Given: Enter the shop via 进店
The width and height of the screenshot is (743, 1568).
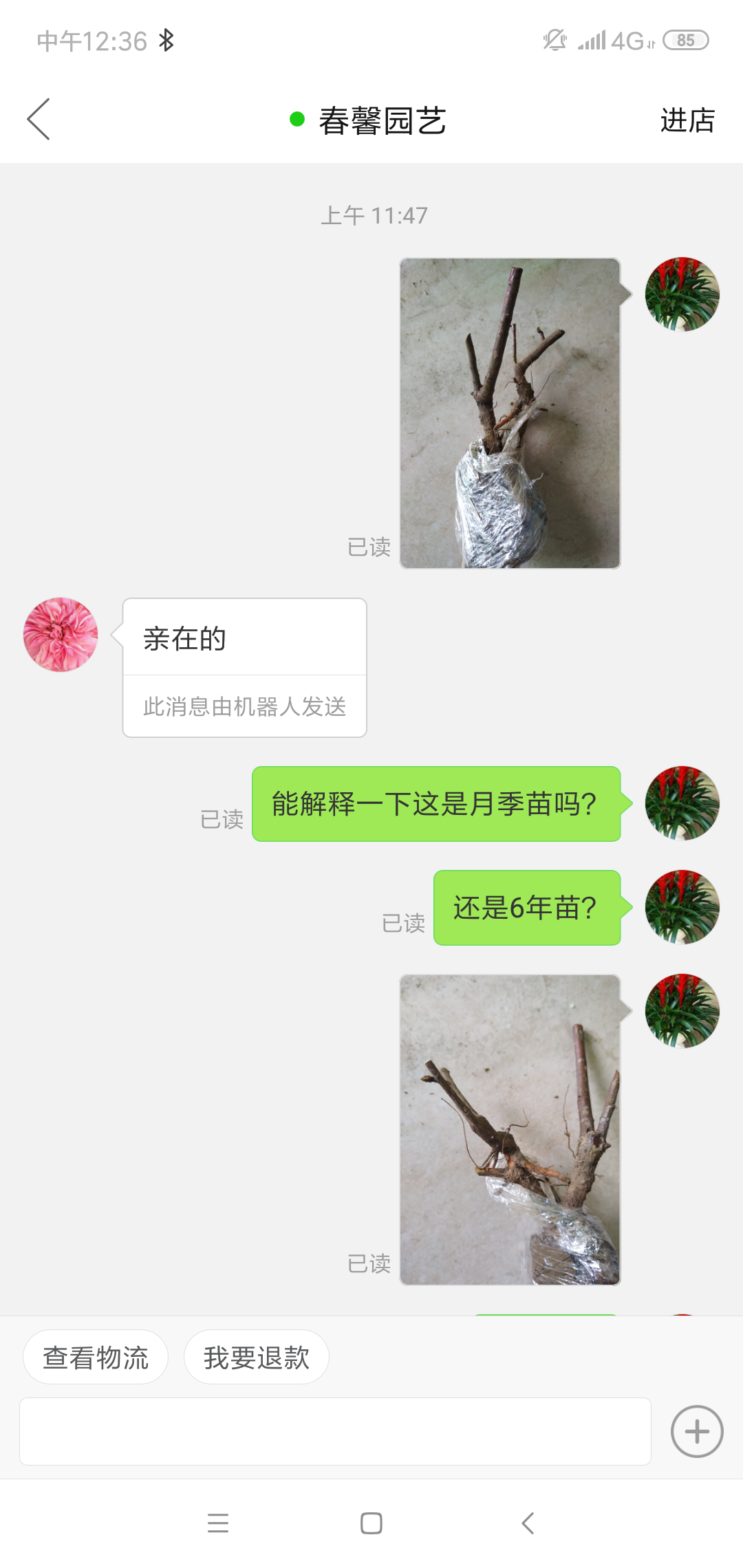Looking at the screenshot, I should pyautogui.click(x=687, y=120).
